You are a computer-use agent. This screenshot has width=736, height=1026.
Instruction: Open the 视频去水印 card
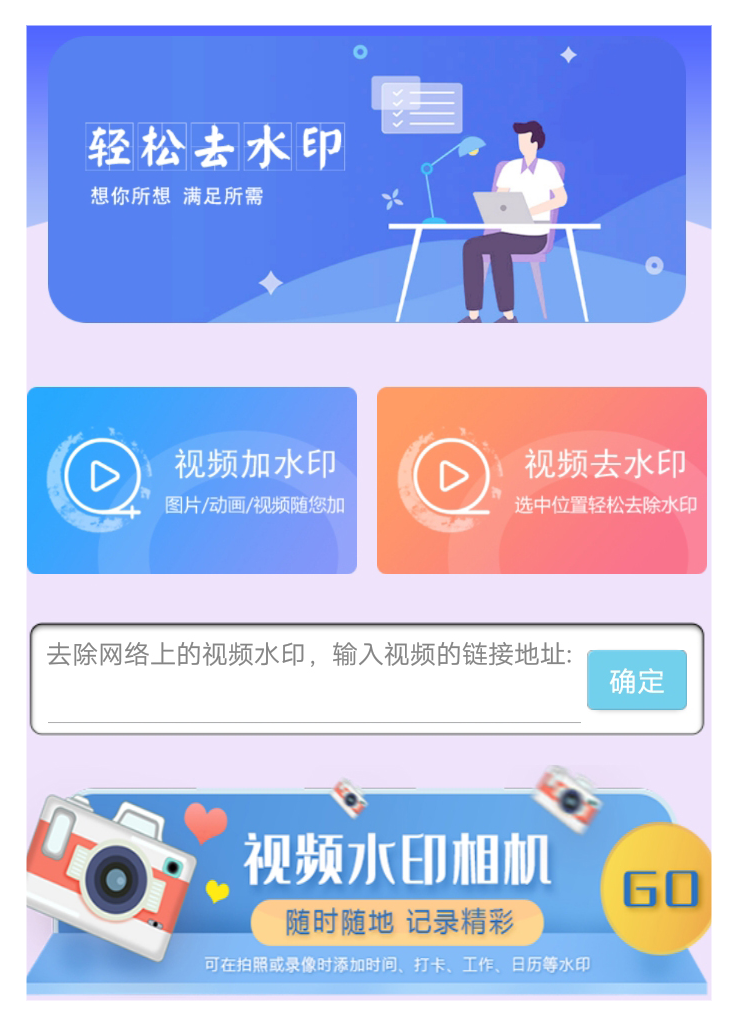(x=541, y=480)
